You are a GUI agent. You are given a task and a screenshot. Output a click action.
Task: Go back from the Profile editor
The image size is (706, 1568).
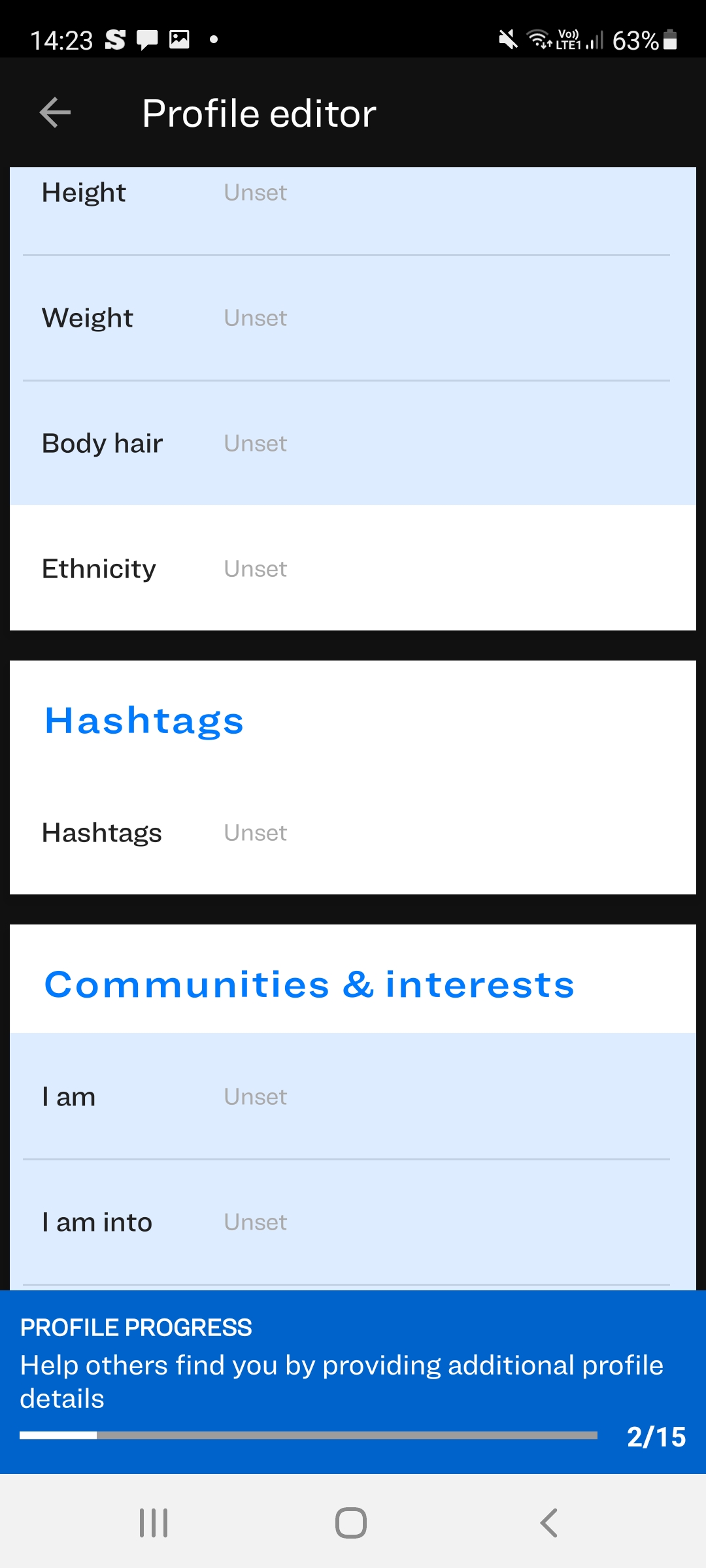56,113
